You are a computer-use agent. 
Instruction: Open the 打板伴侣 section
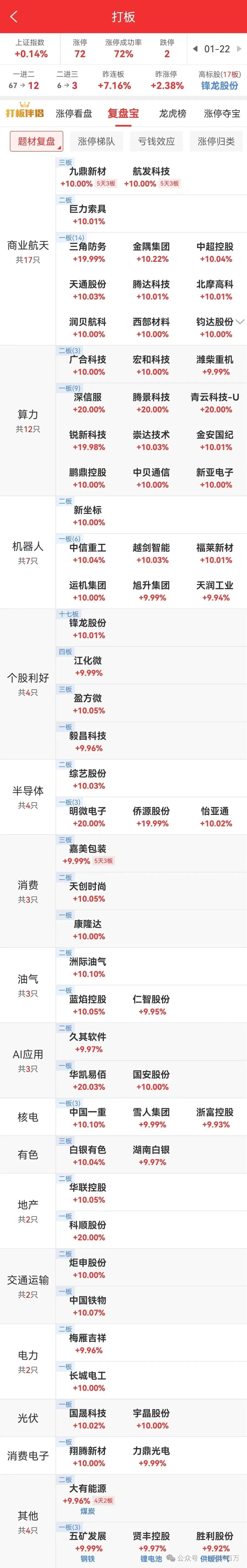pyautogui.click(x=25, y=113)
